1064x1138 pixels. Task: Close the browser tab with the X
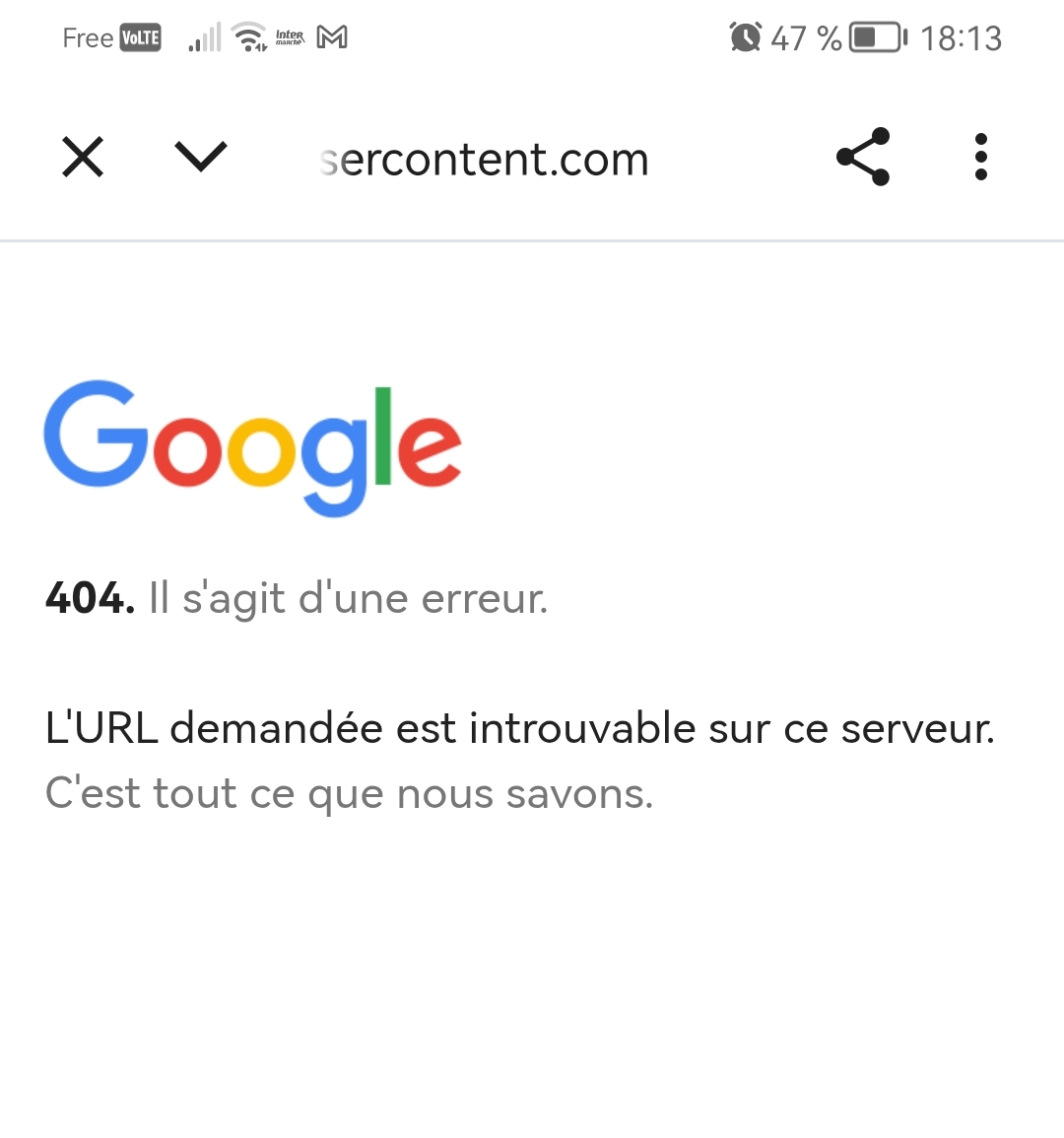83,158
